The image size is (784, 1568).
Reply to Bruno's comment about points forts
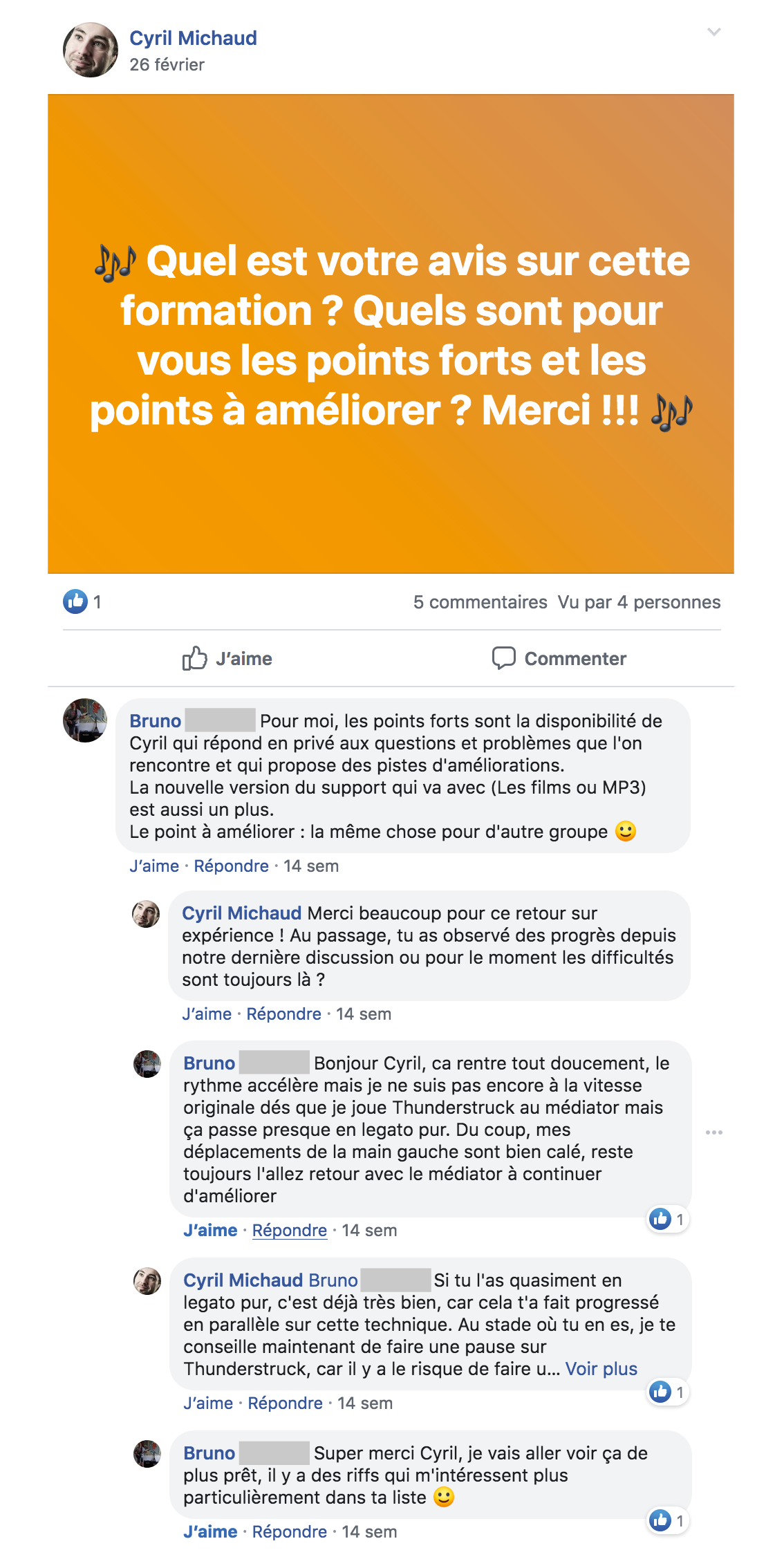(231, 866)
